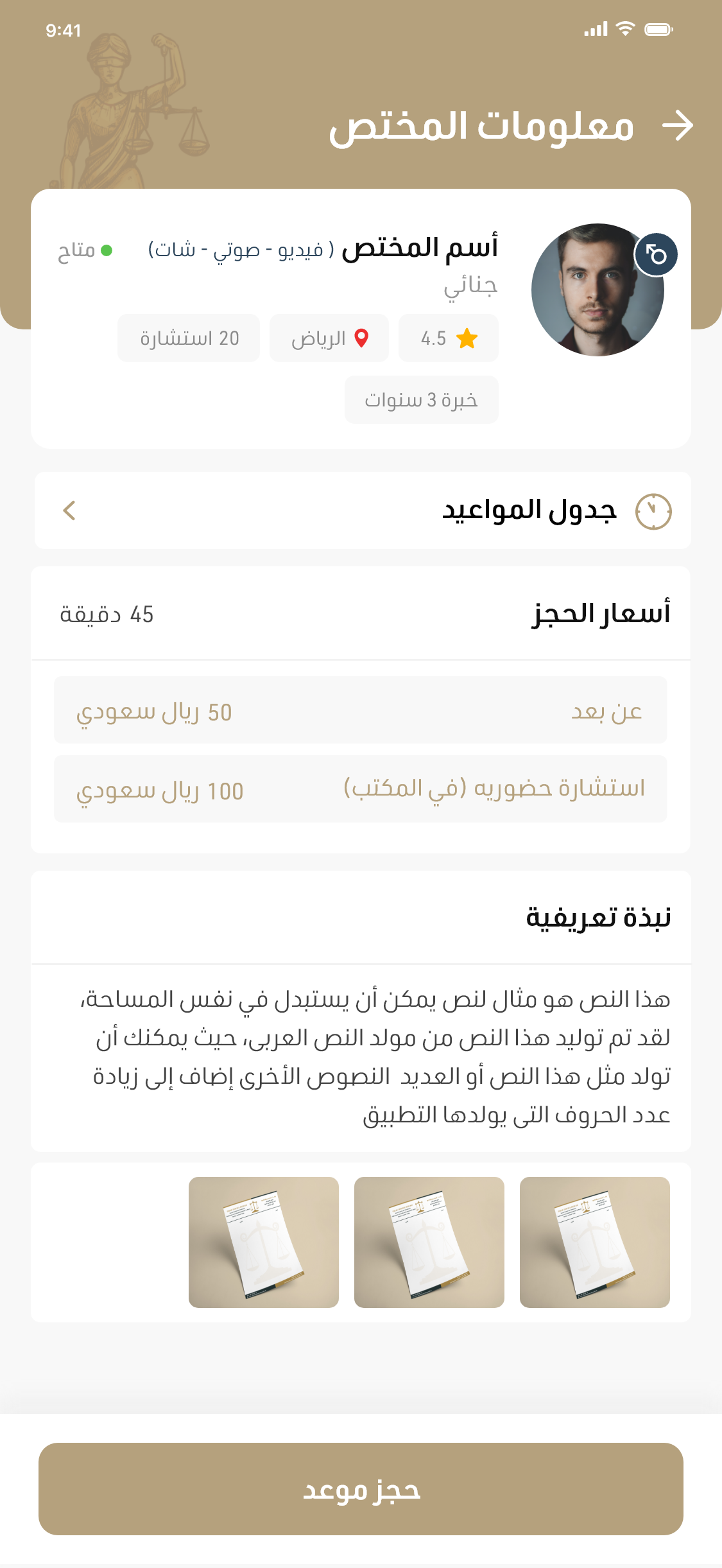The image size is (722, 1568).
Task: Go back using the header arrow
Action: (x=678, y=125)
